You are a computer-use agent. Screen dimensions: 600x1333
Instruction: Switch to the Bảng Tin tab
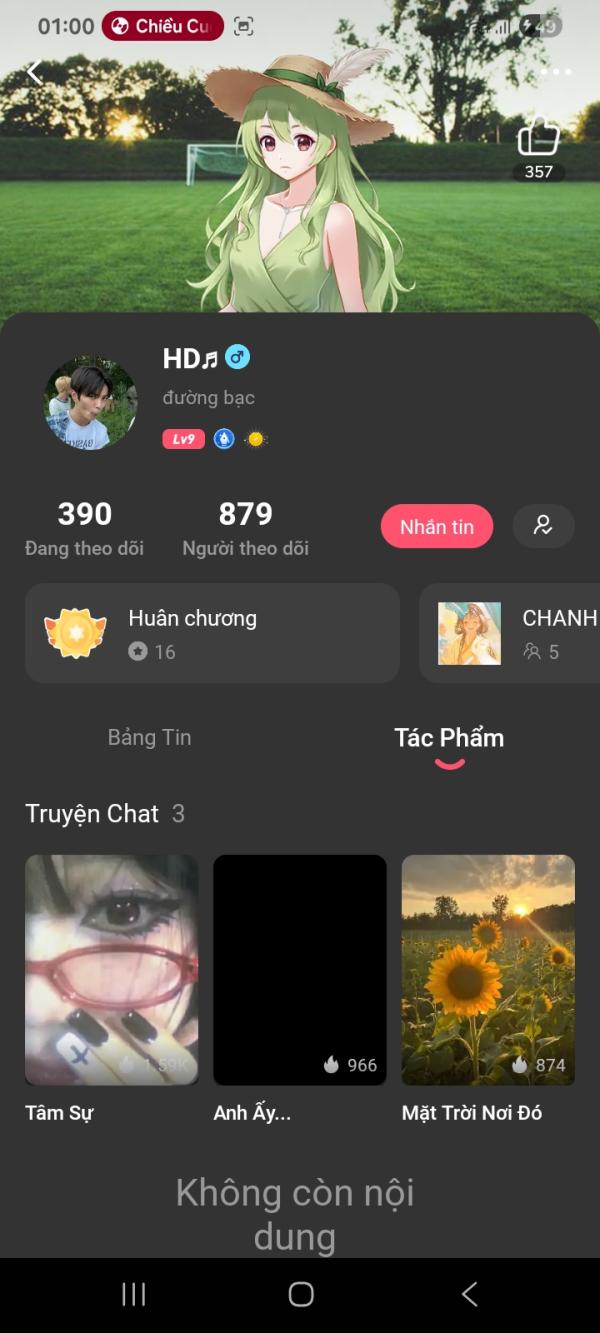(x=149, y=738)
